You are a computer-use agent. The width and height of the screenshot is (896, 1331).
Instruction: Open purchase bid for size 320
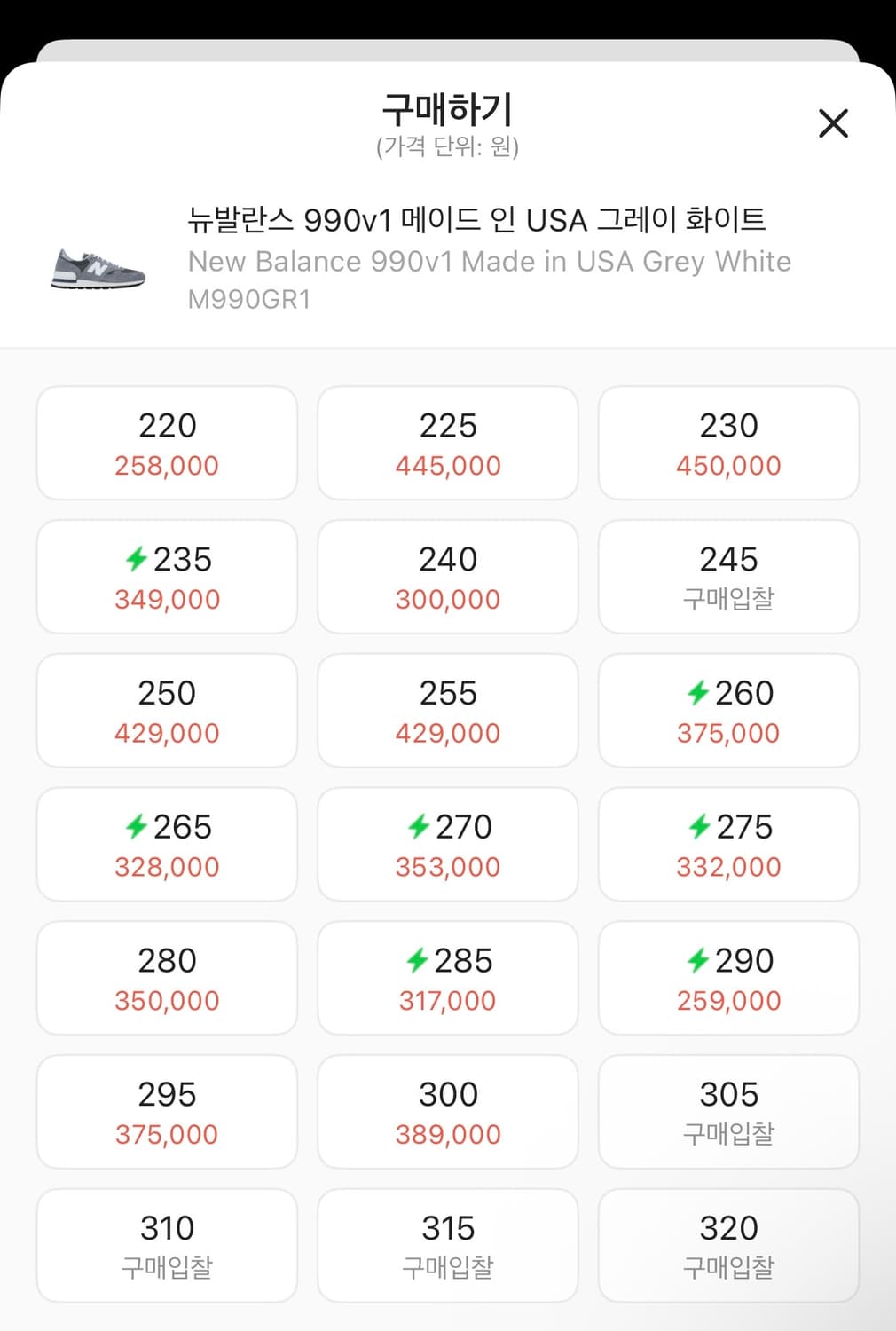(x=728, y=1246)
